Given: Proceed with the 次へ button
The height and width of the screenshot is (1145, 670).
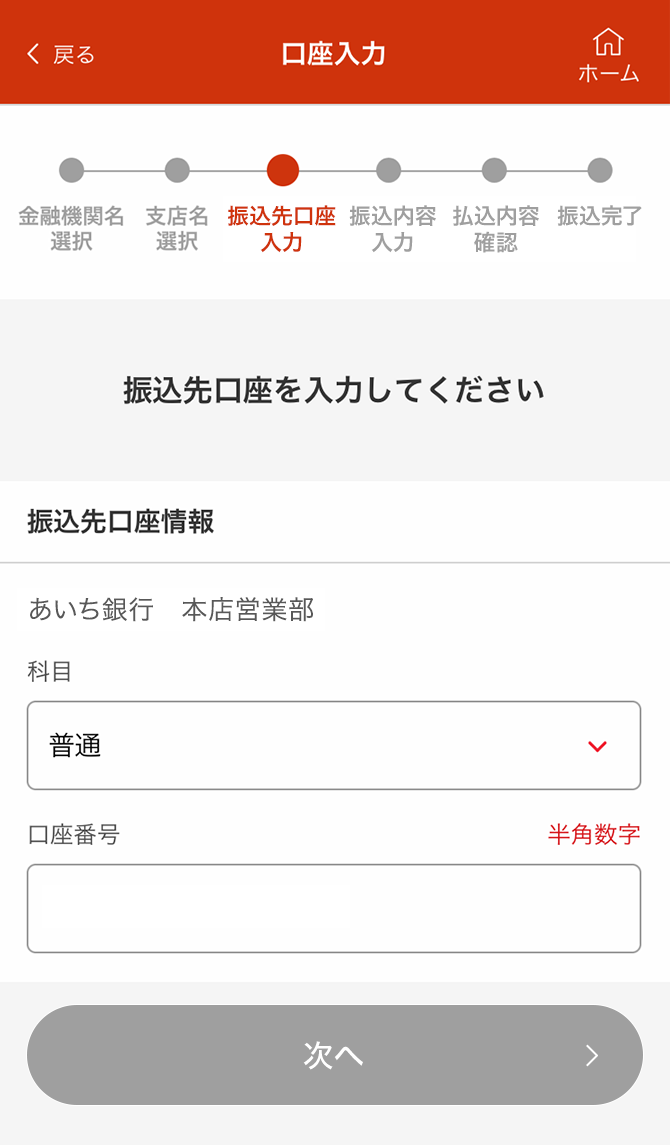Looking at the screenshot, I should point(335,1054).
